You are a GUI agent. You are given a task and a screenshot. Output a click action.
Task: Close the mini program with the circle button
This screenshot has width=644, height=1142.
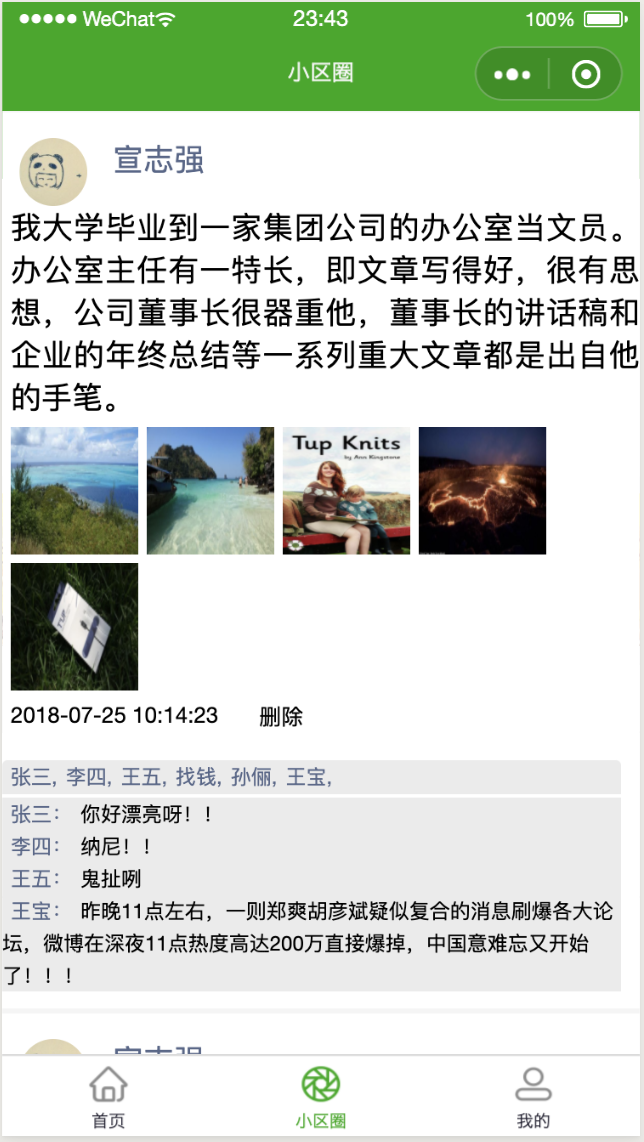tap(586, 74)
